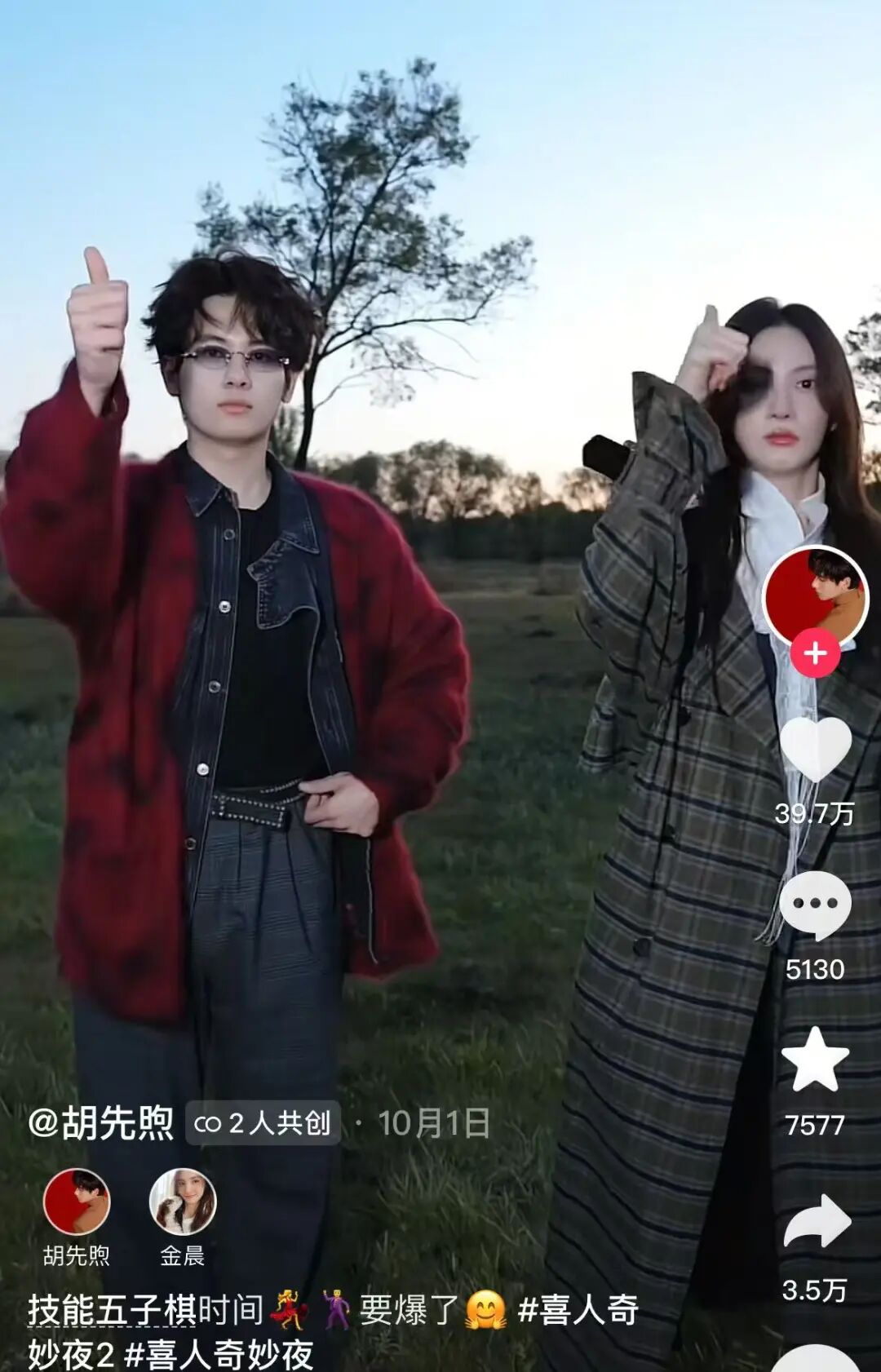The width and height of the screenshot is (881, 1372).
Task: Open the #喜人奇妙夜 hashtag
Action: pyautogui.click(x=219, y=1355)
